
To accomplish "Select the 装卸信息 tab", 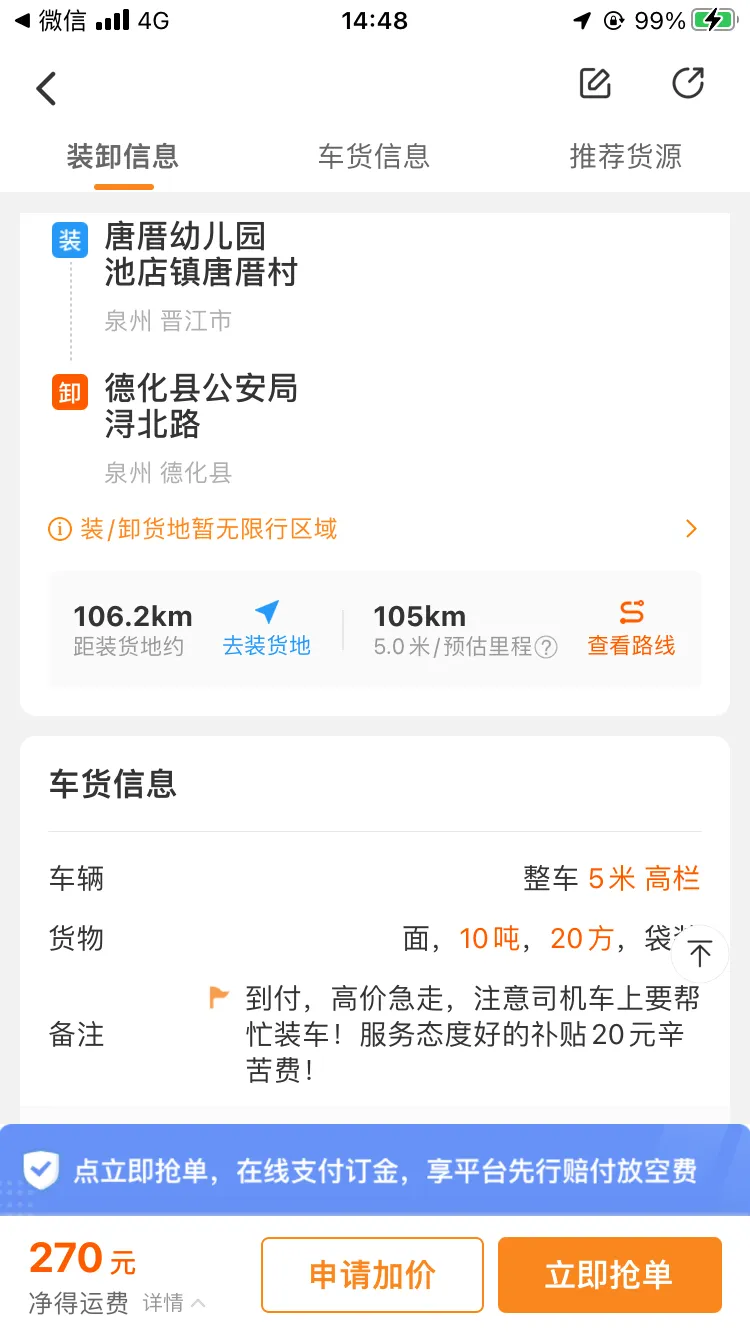I will click(121, 157).
